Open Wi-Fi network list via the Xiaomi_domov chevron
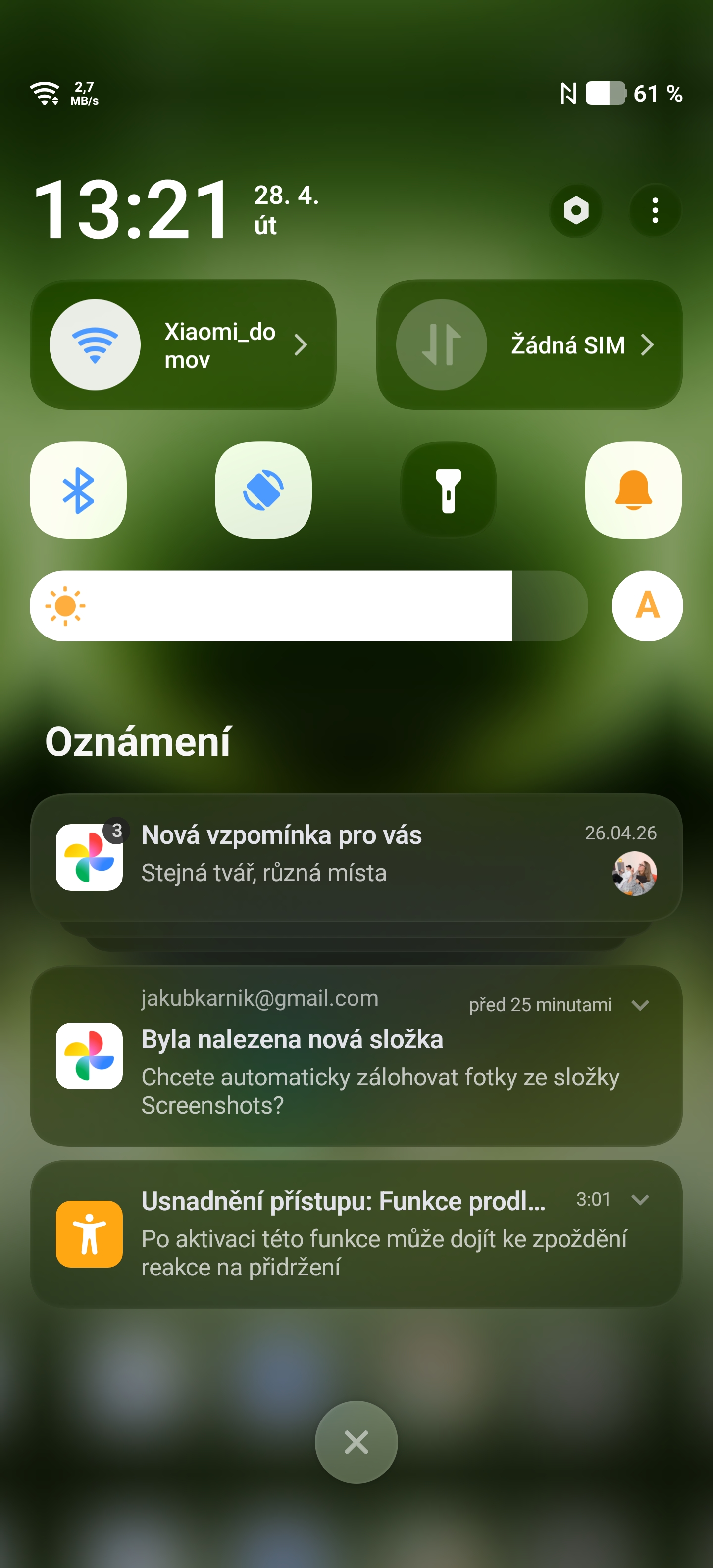This screenshot has height=1568, width=713. click(x=300, y=345)
